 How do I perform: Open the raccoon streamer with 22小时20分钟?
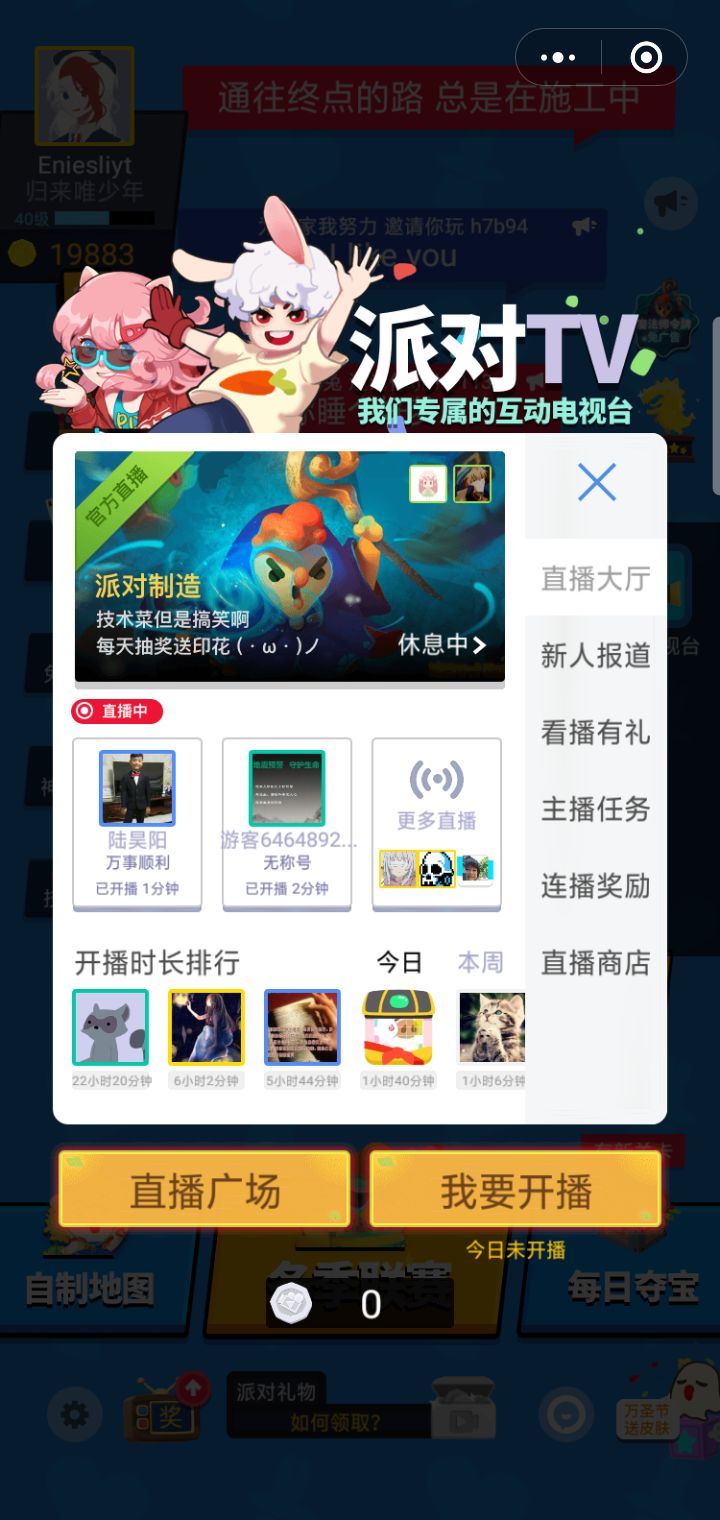(x=110, y=1028)
